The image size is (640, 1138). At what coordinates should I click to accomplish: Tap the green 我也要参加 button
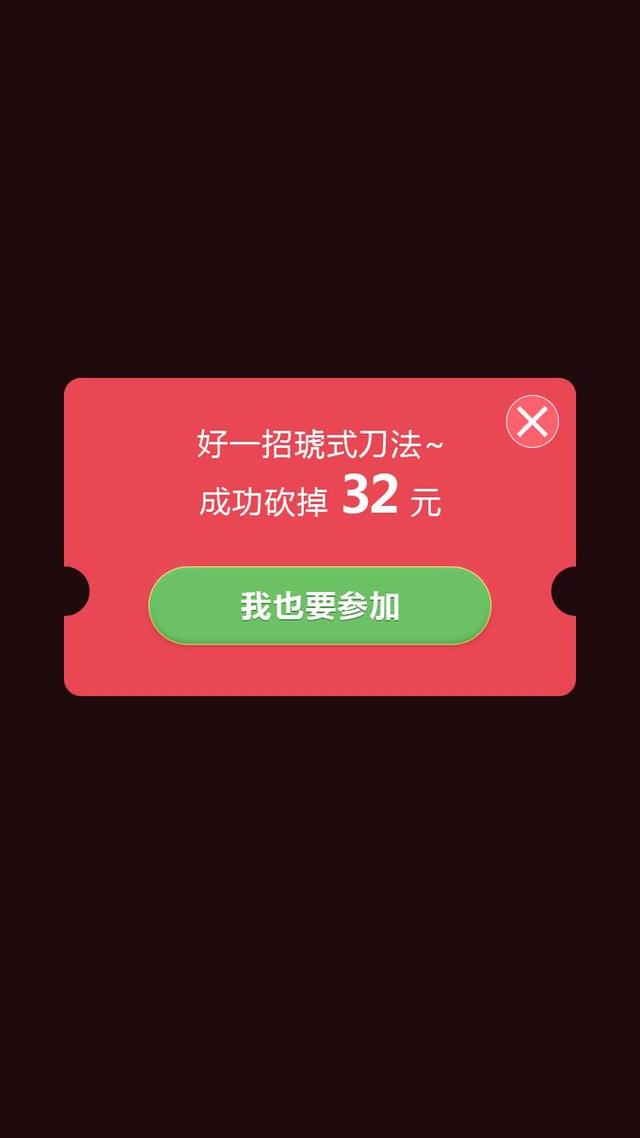pyautogui.click(x=320, y=606)
